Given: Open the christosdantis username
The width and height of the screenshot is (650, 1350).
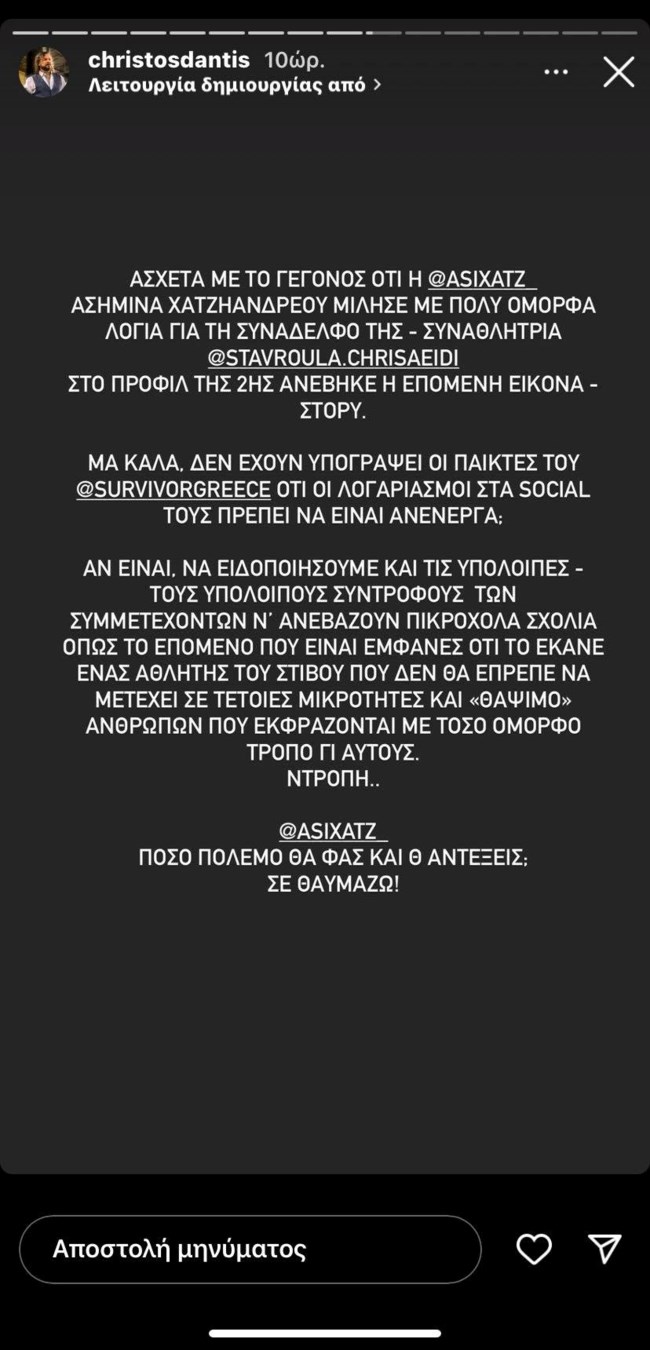Looking at the screenshot, I should point(167,60).
